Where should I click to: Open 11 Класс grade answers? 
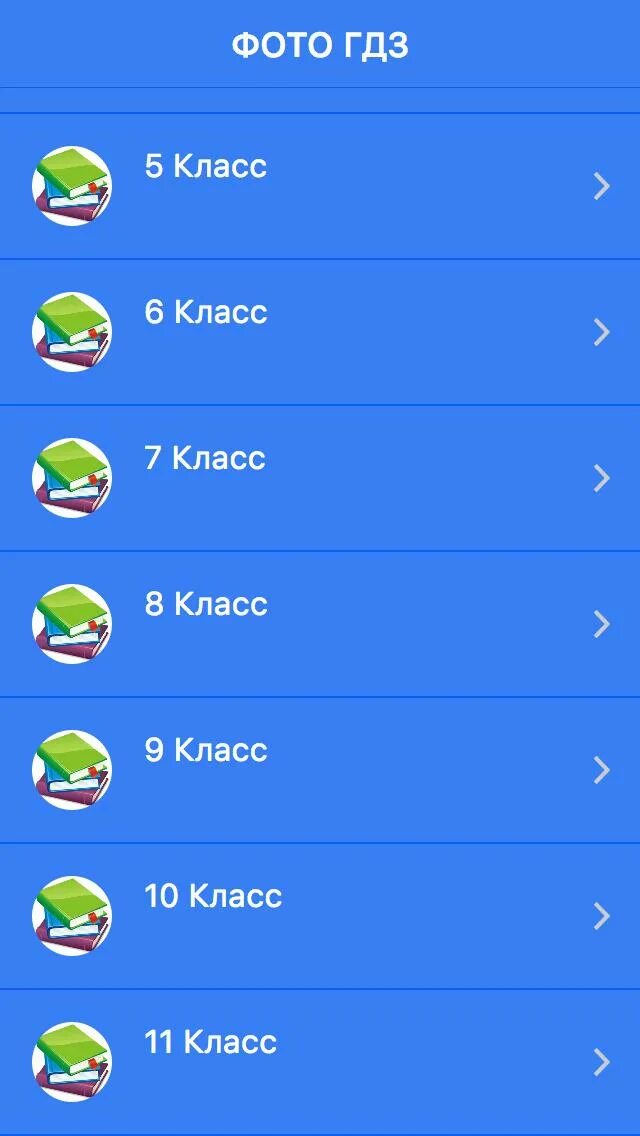tap(320, 1062)
